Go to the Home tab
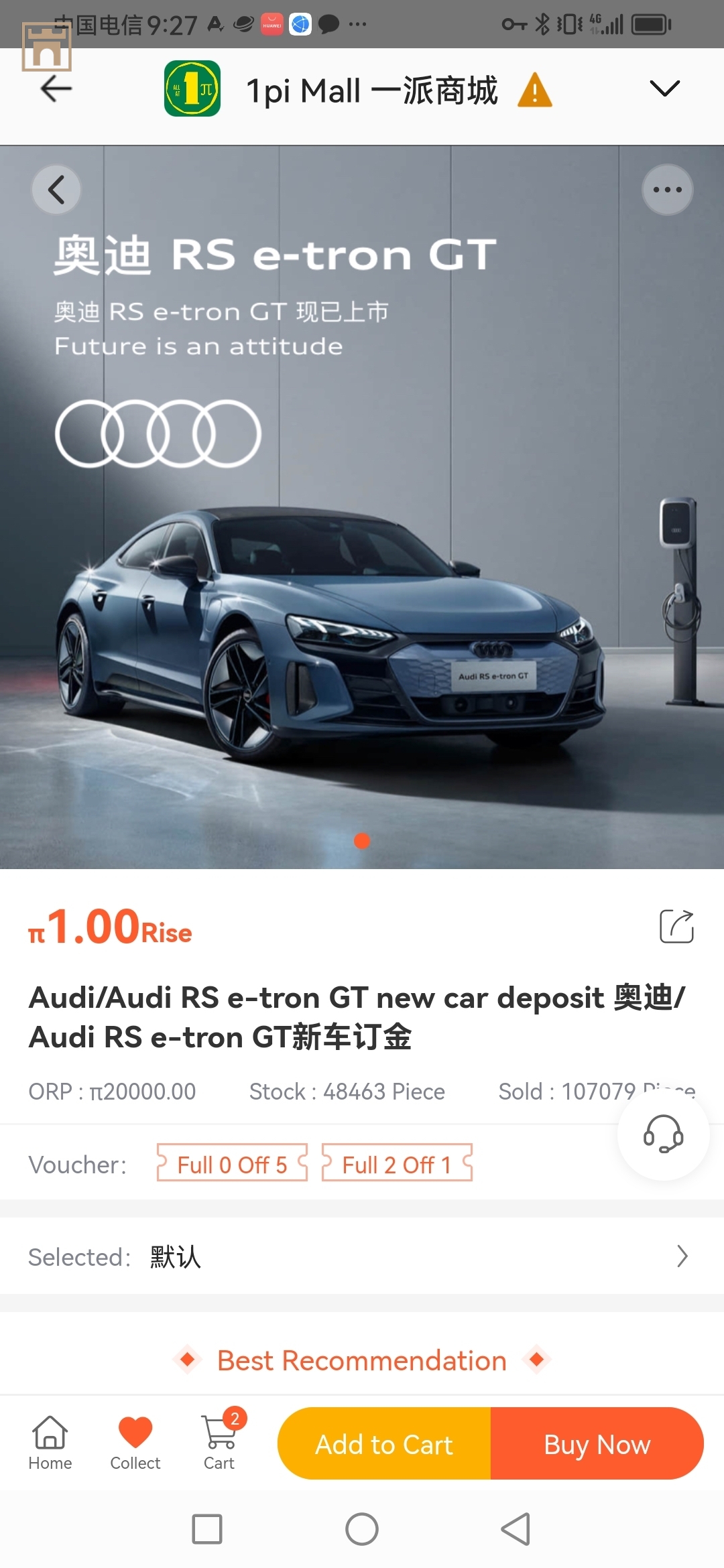 point(50,1443)
